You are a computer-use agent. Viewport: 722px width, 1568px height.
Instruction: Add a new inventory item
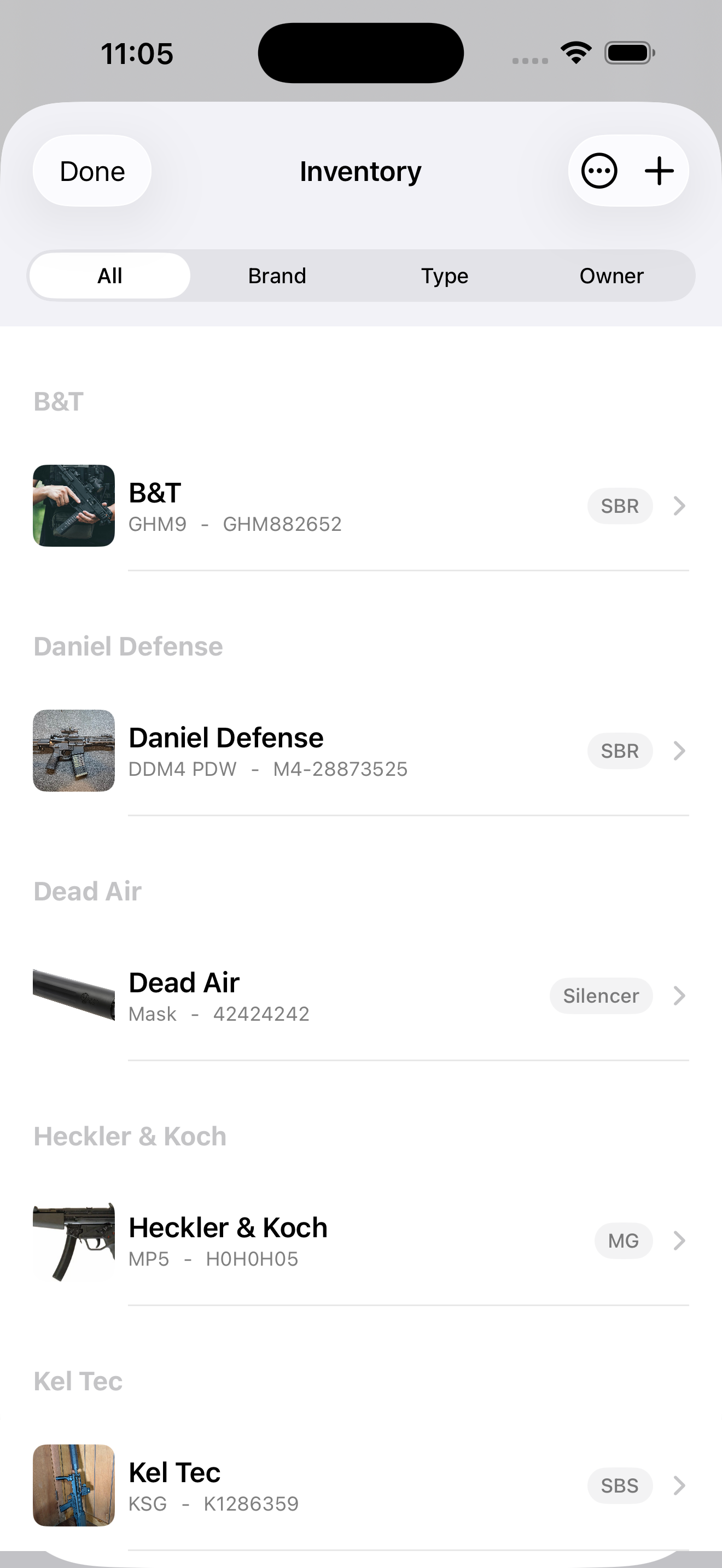(659, 171)
